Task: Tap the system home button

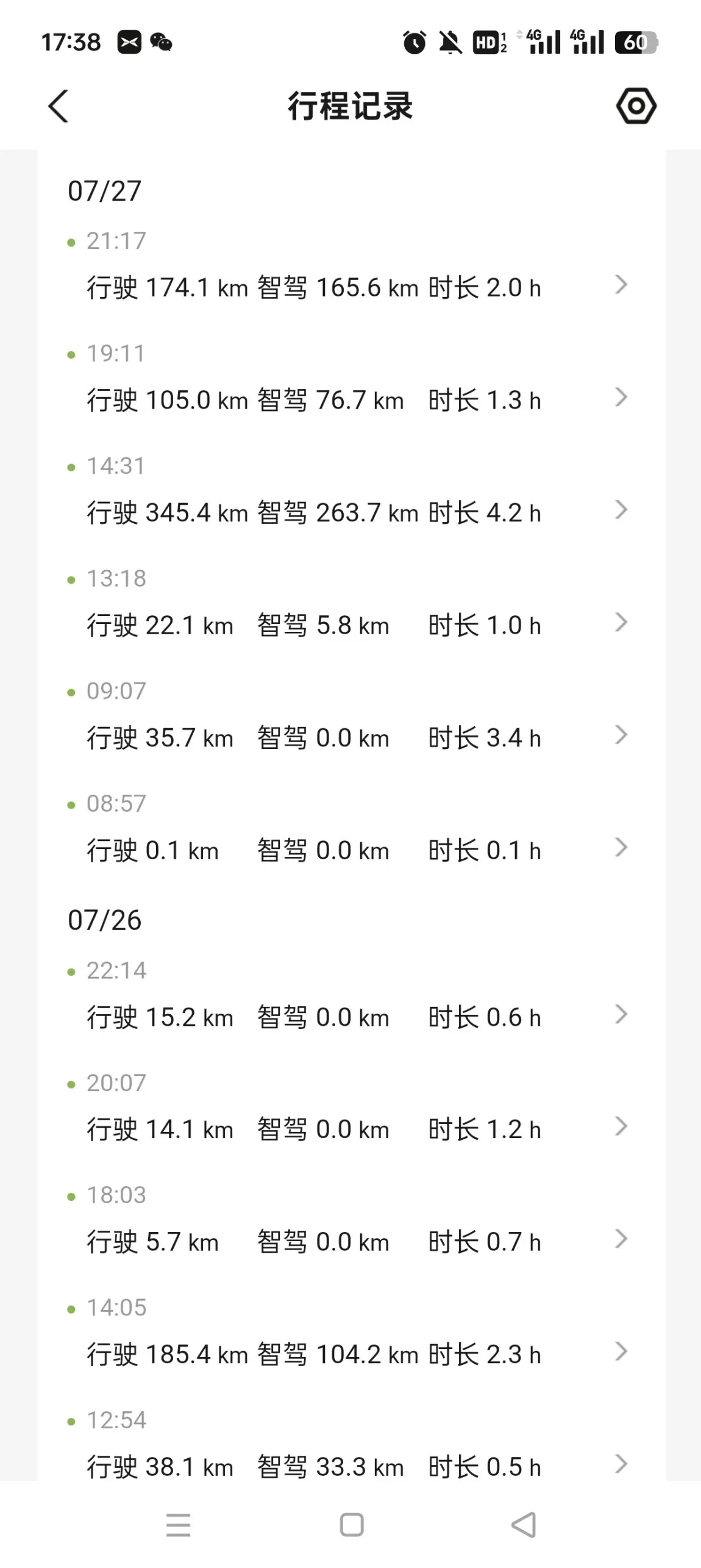Action: 352,1525
